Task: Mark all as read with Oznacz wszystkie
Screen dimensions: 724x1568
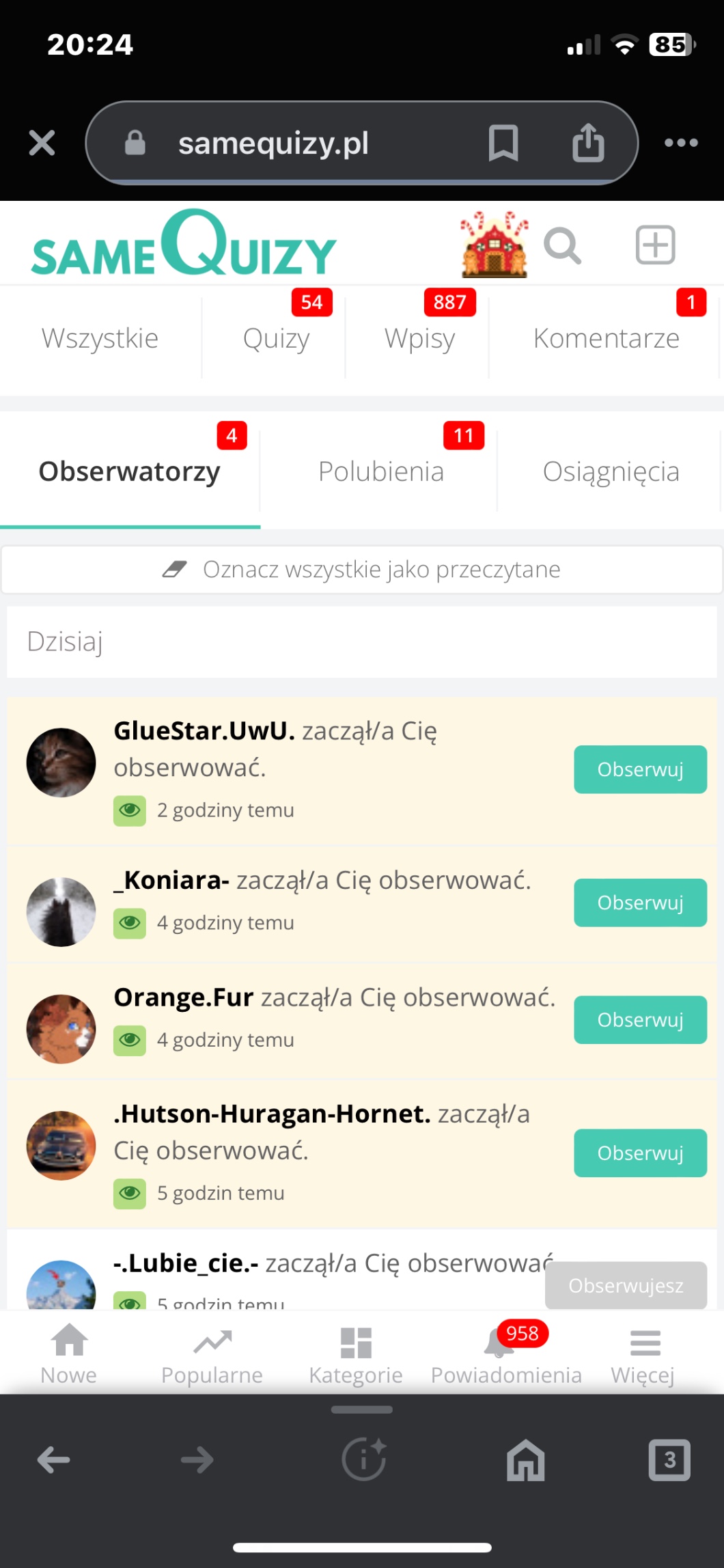Action: pos(362,569)
